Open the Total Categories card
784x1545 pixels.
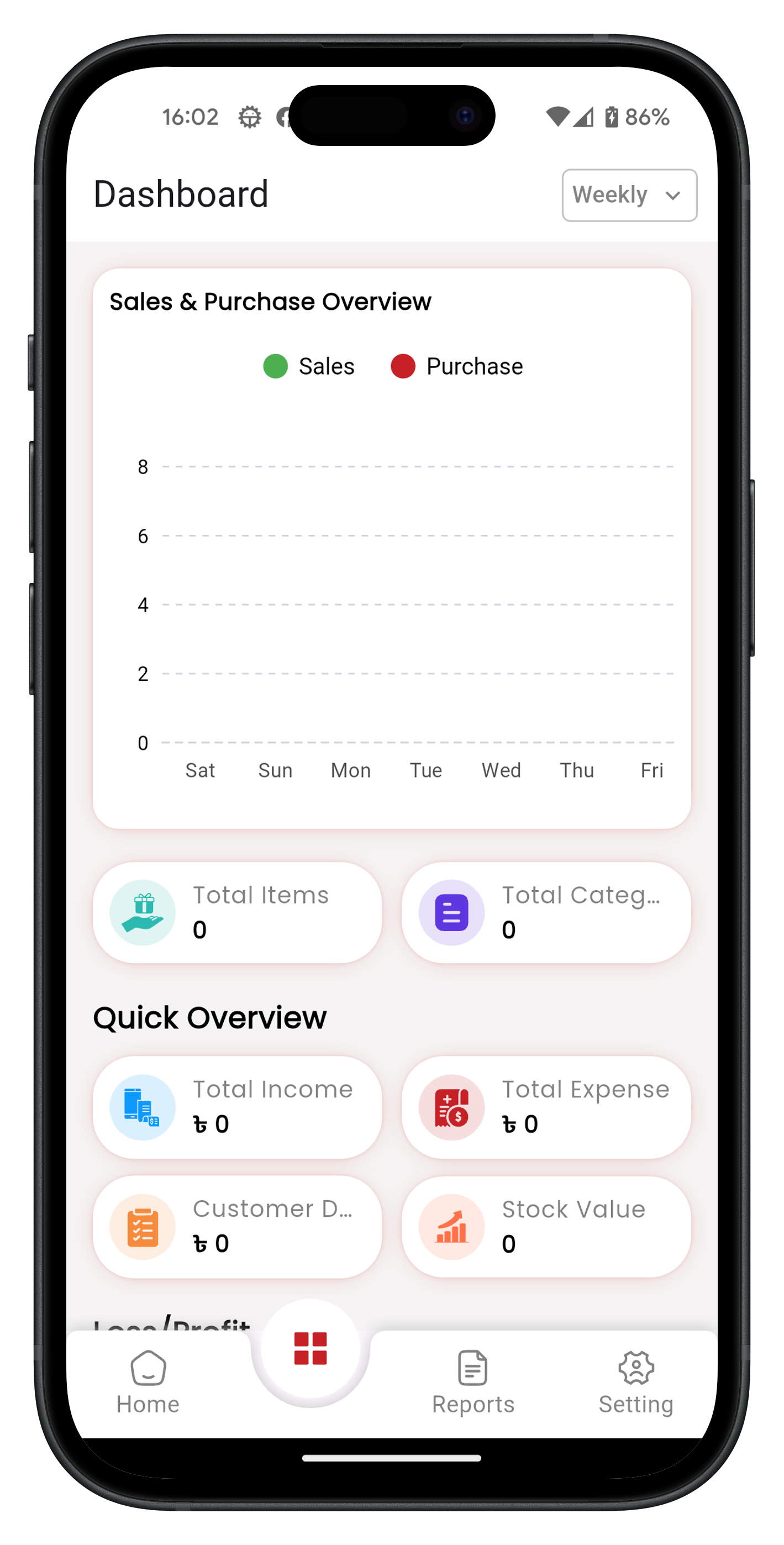point(546,912)
